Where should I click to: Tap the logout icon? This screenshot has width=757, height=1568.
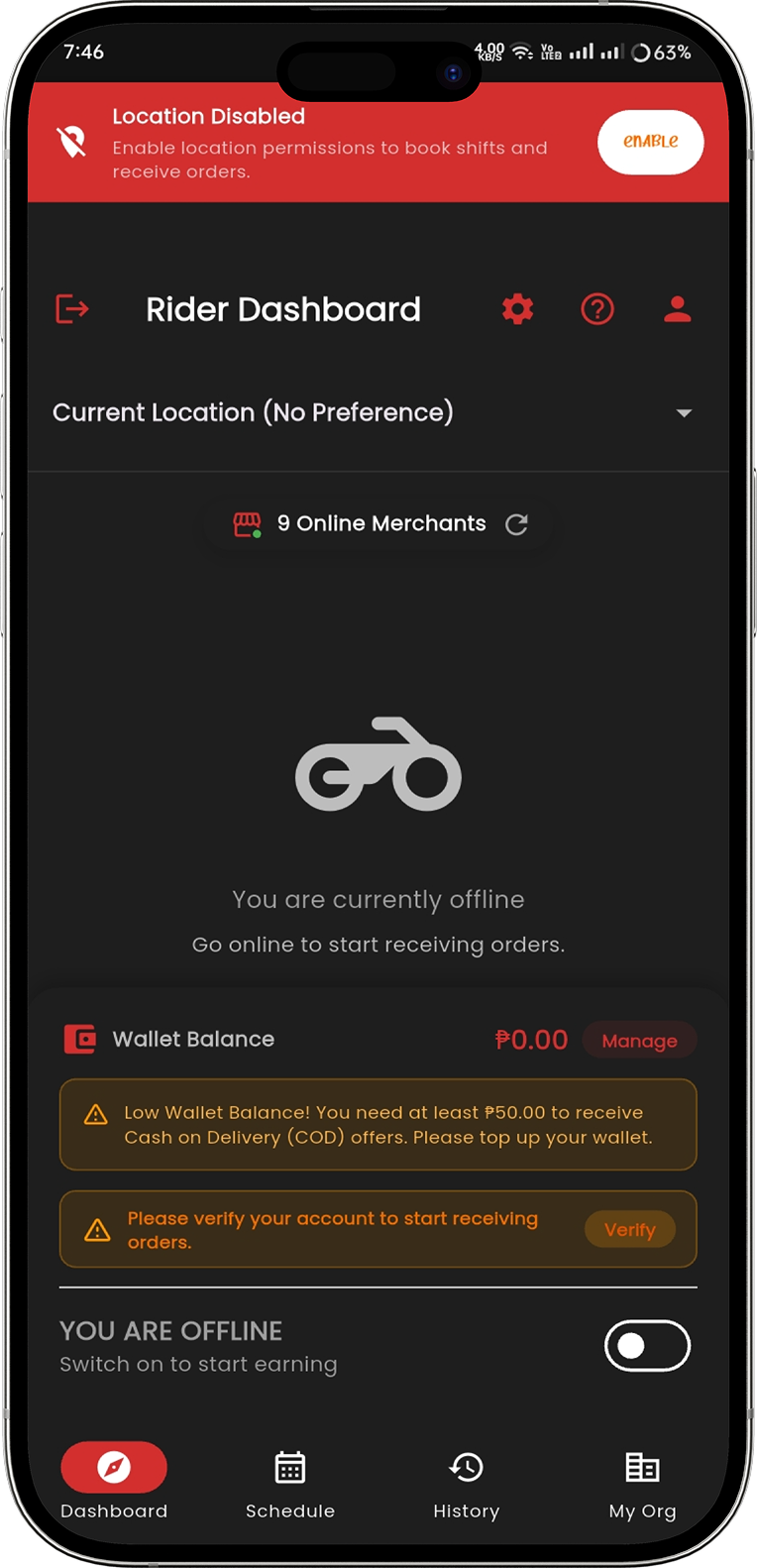tap(72, 309)
